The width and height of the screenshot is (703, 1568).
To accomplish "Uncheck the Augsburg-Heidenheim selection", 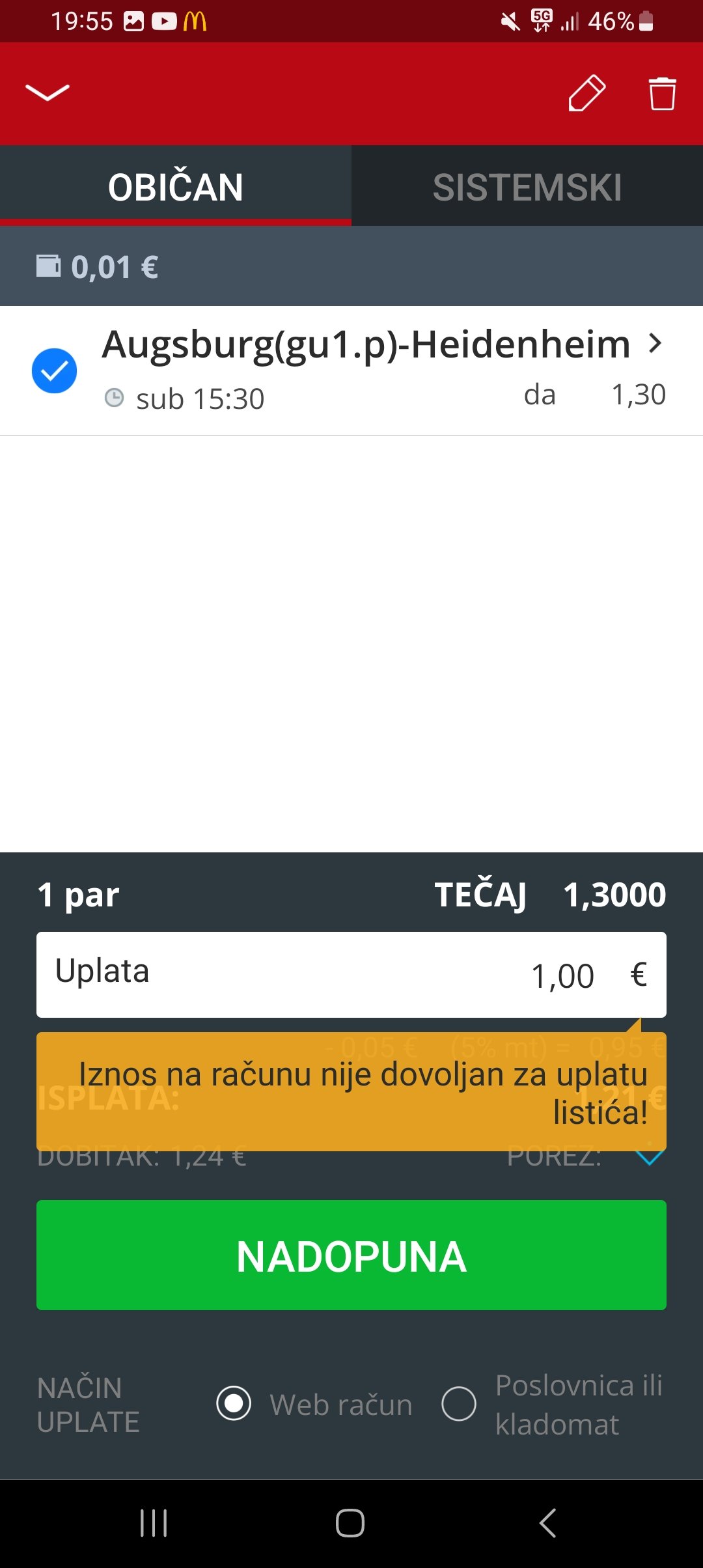I will pos(55,371).
